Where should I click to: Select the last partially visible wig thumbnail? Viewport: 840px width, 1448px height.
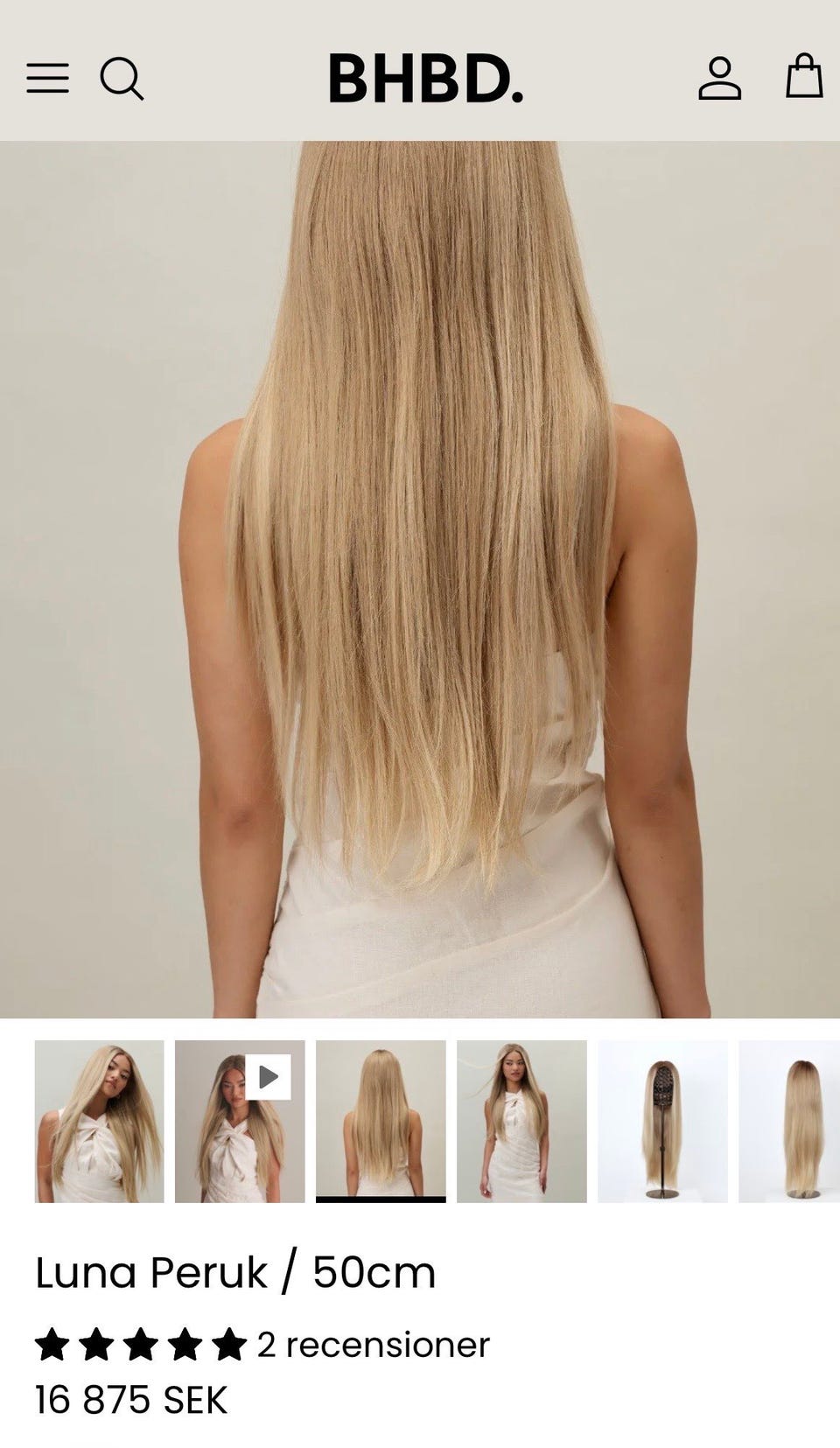click(x=789, y=1121)
